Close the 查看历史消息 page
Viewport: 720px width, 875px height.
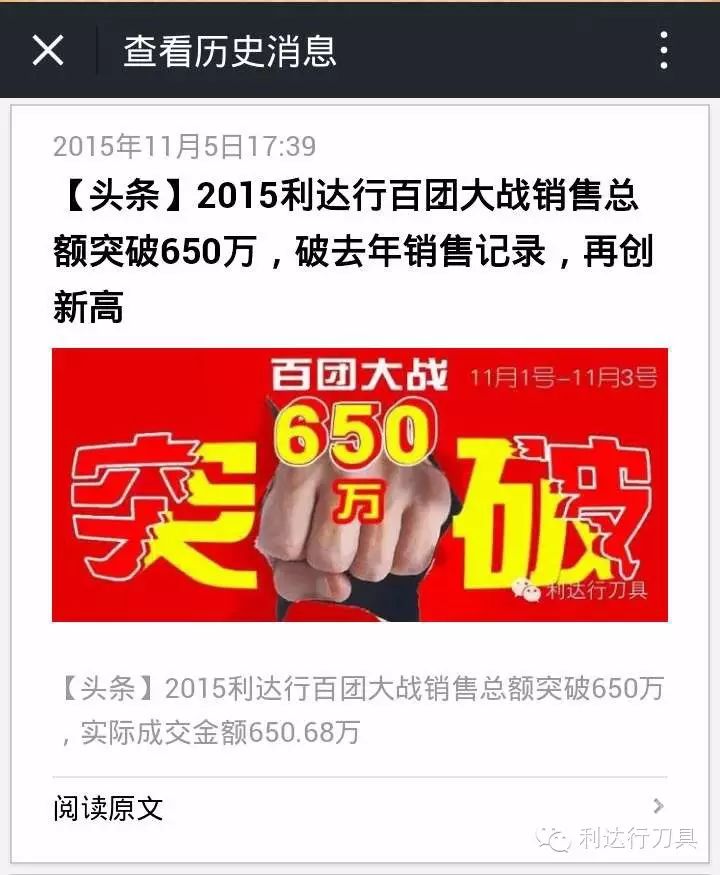click(x=48, y=50)
